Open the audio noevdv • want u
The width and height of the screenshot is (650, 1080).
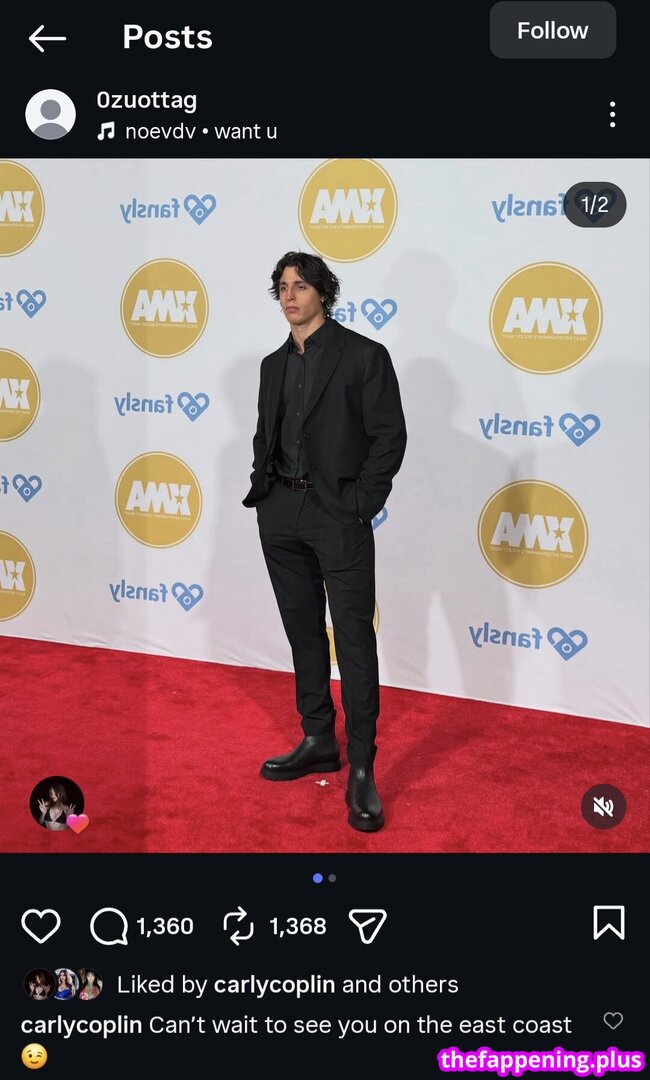pyautogui.click(x=200, y=131)
